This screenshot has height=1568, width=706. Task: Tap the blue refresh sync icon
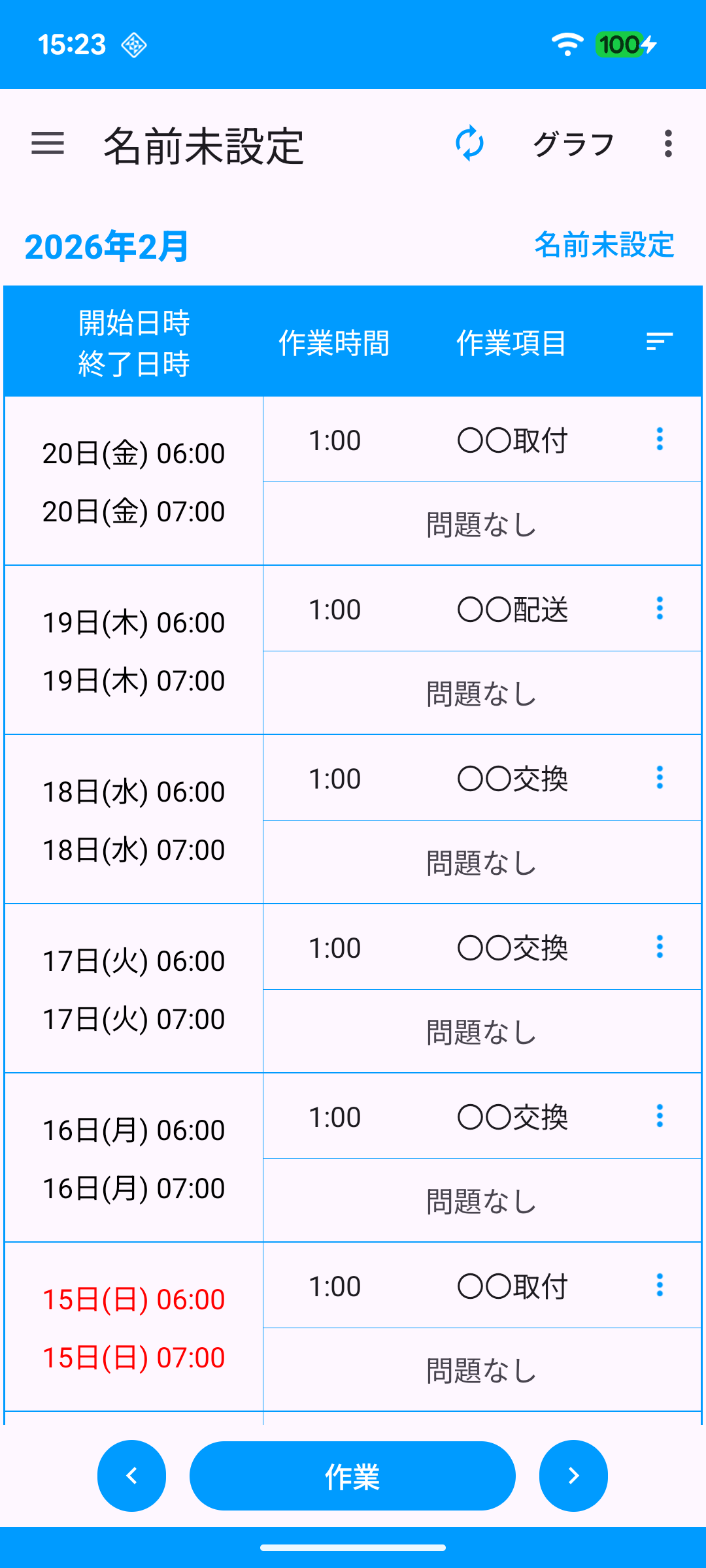(x=469, y=144)
